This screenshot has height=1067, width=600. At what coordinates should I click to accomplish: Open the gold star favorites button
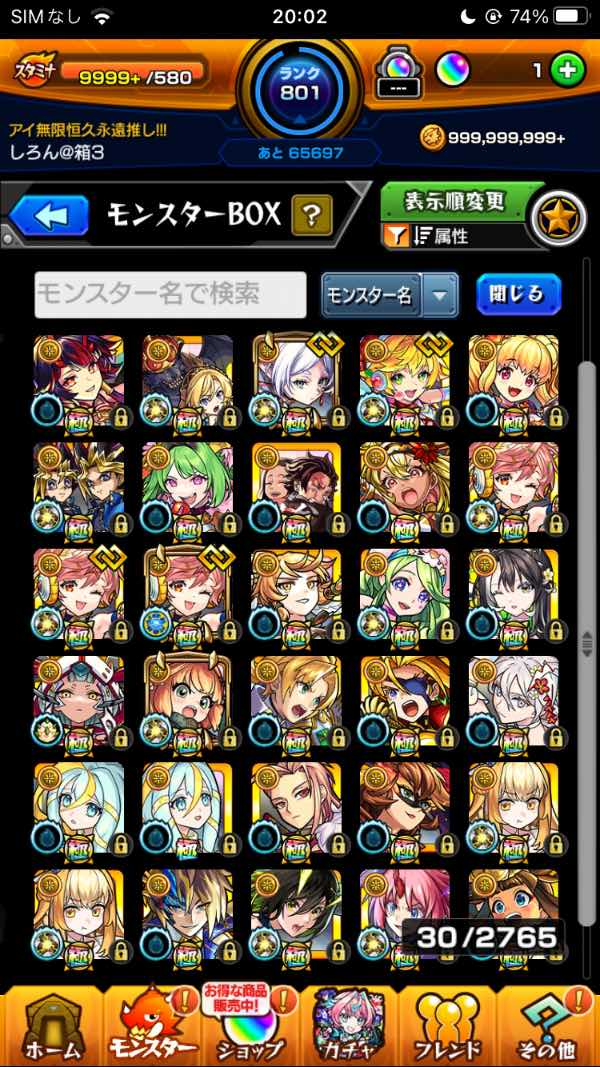557,217
